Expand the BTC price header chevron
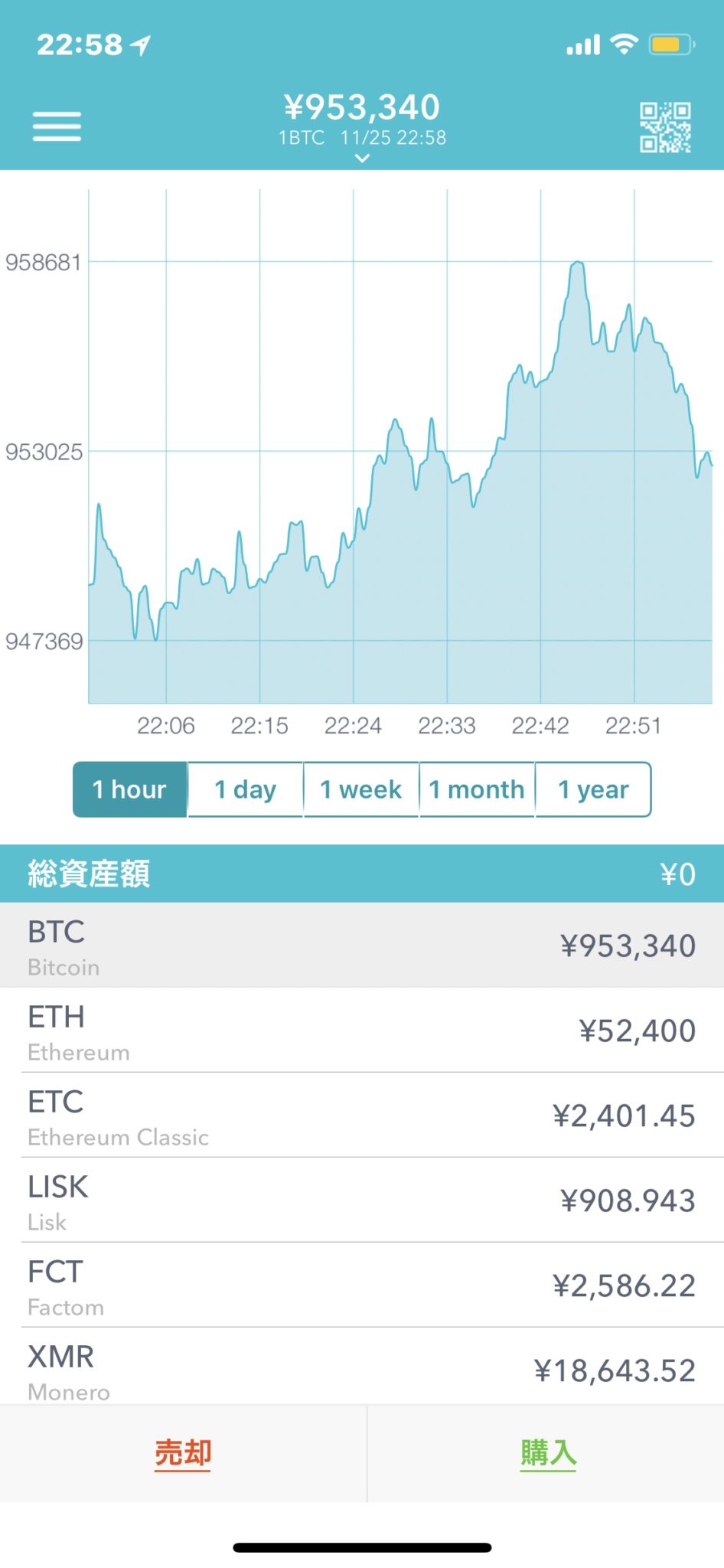This screenshot has height=1568, width=724. point(363,158)
